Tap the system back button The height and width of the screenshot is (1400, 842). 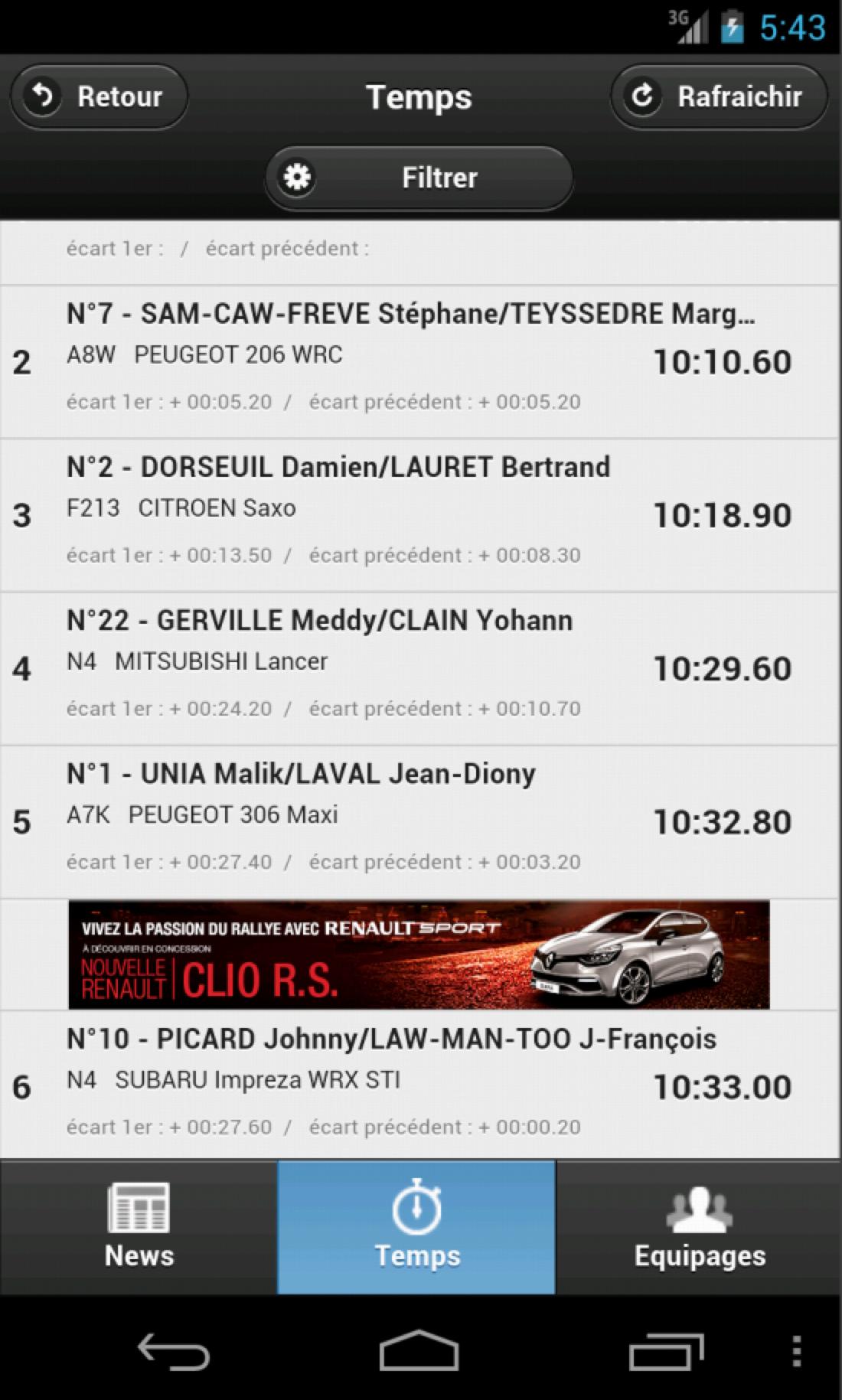(174, 1351)
